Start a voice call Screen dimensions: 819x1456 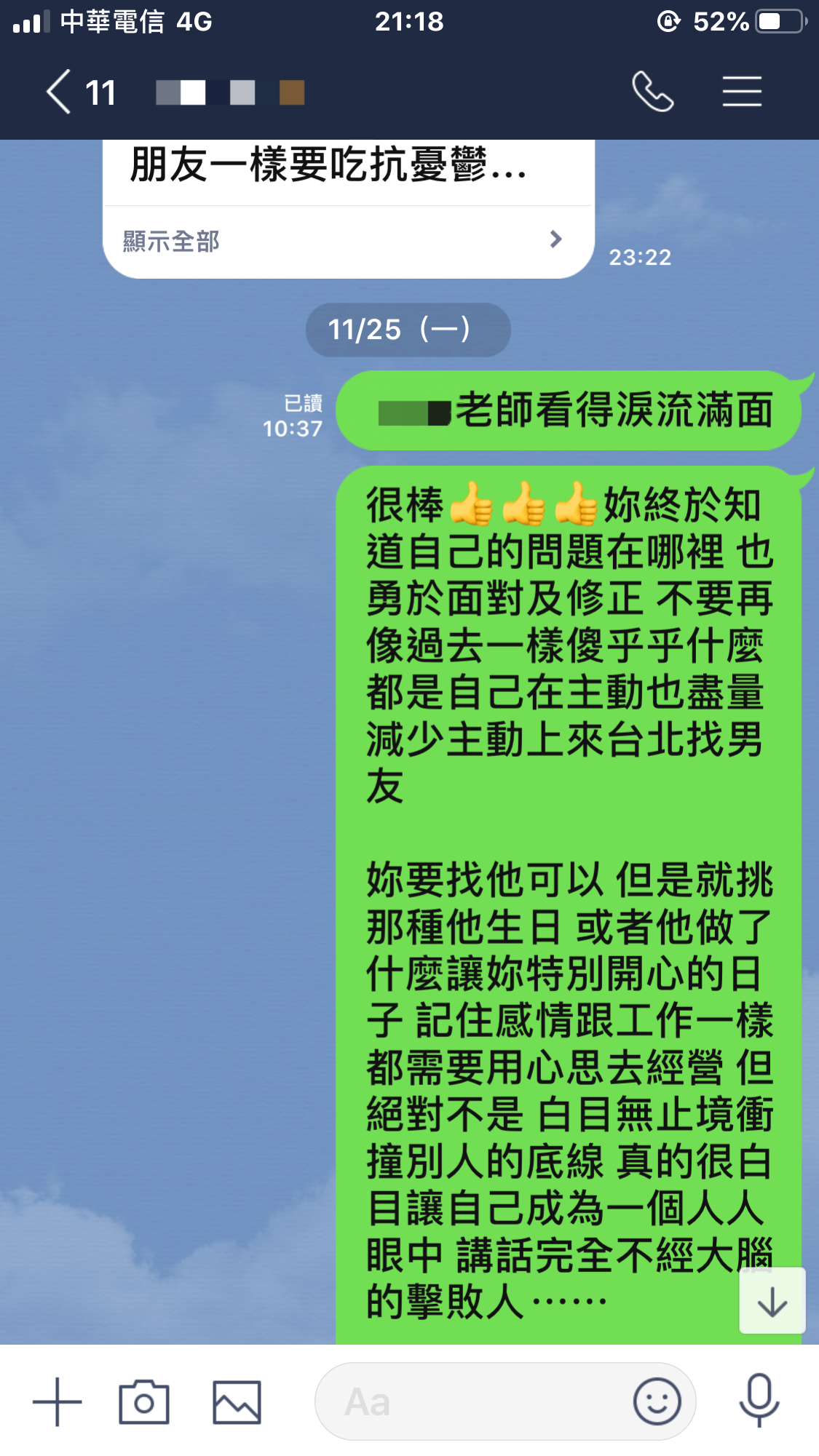652,92
